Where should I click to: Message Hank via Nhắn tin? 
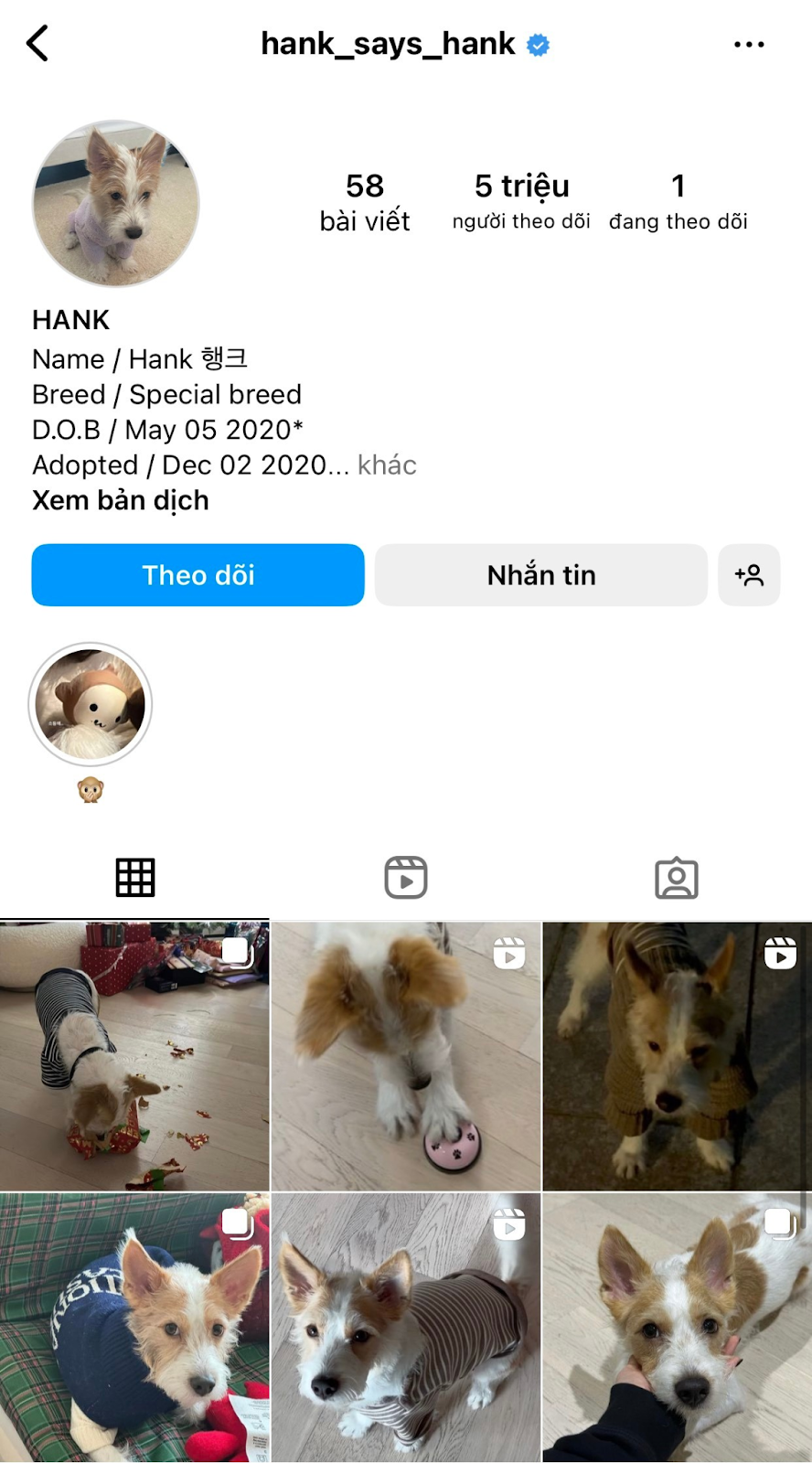click(x=540, y=575)
